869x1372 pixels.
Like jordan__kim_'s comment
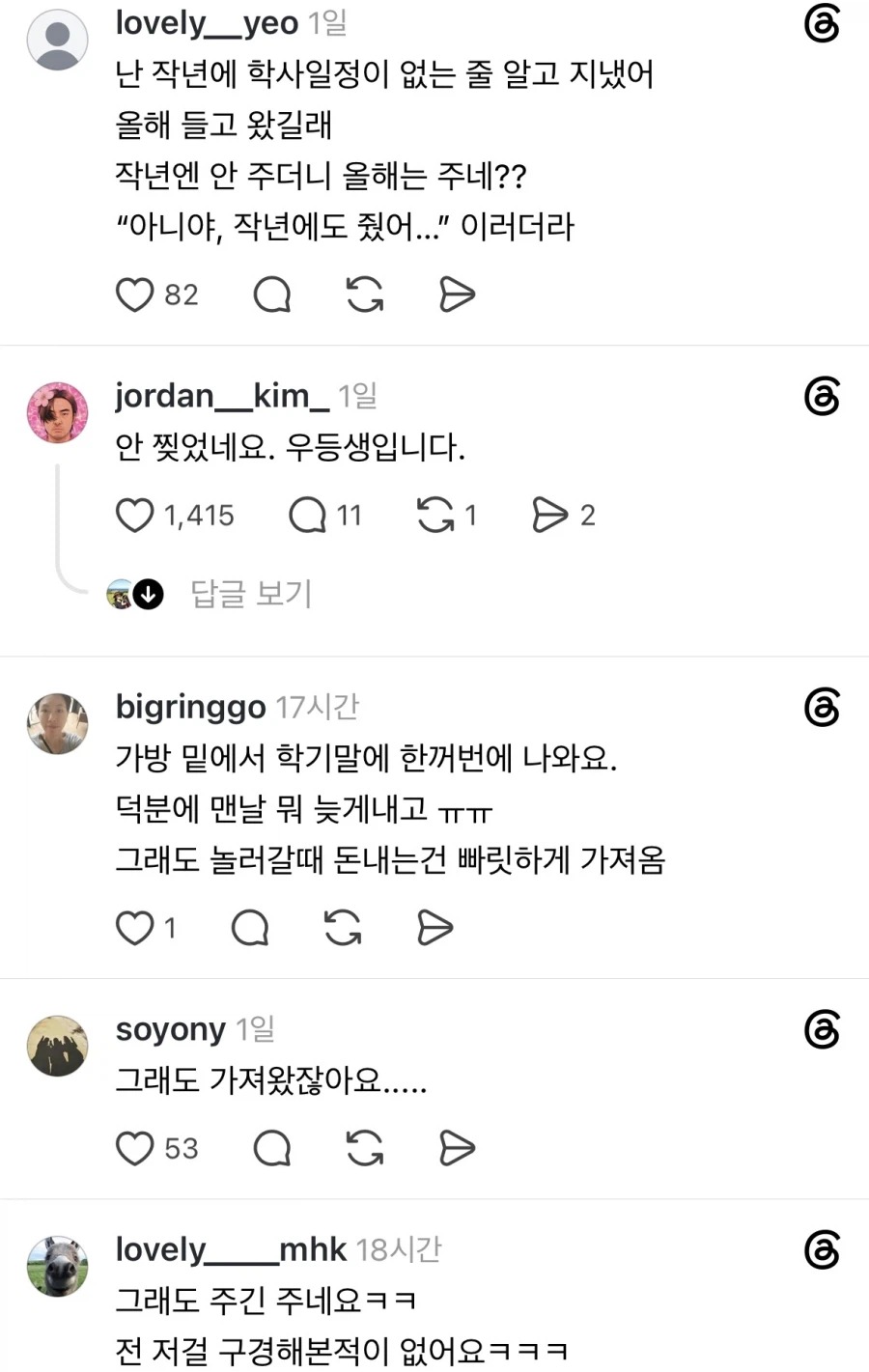click(134, 515)
